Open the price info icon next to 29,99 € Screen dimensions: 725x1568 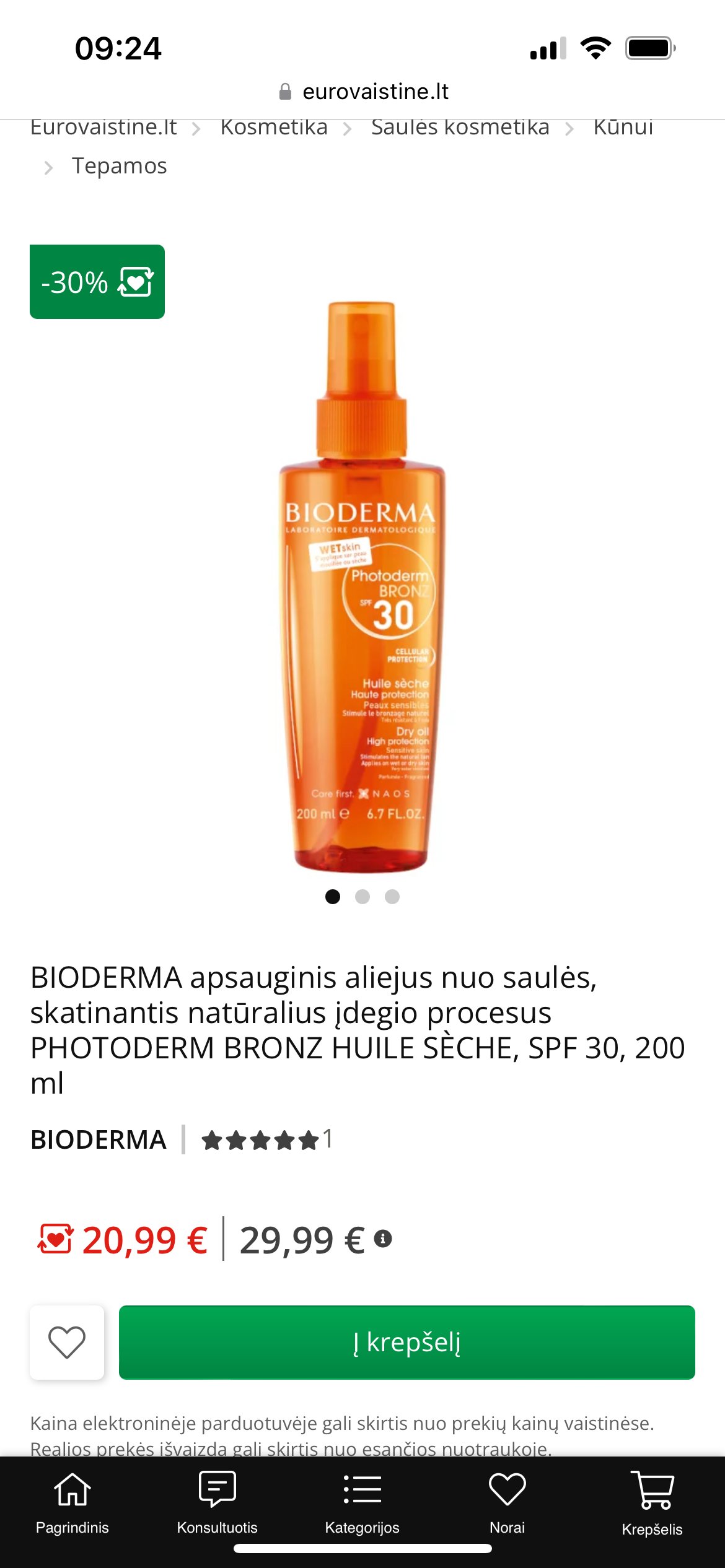tap(383, 1239)
